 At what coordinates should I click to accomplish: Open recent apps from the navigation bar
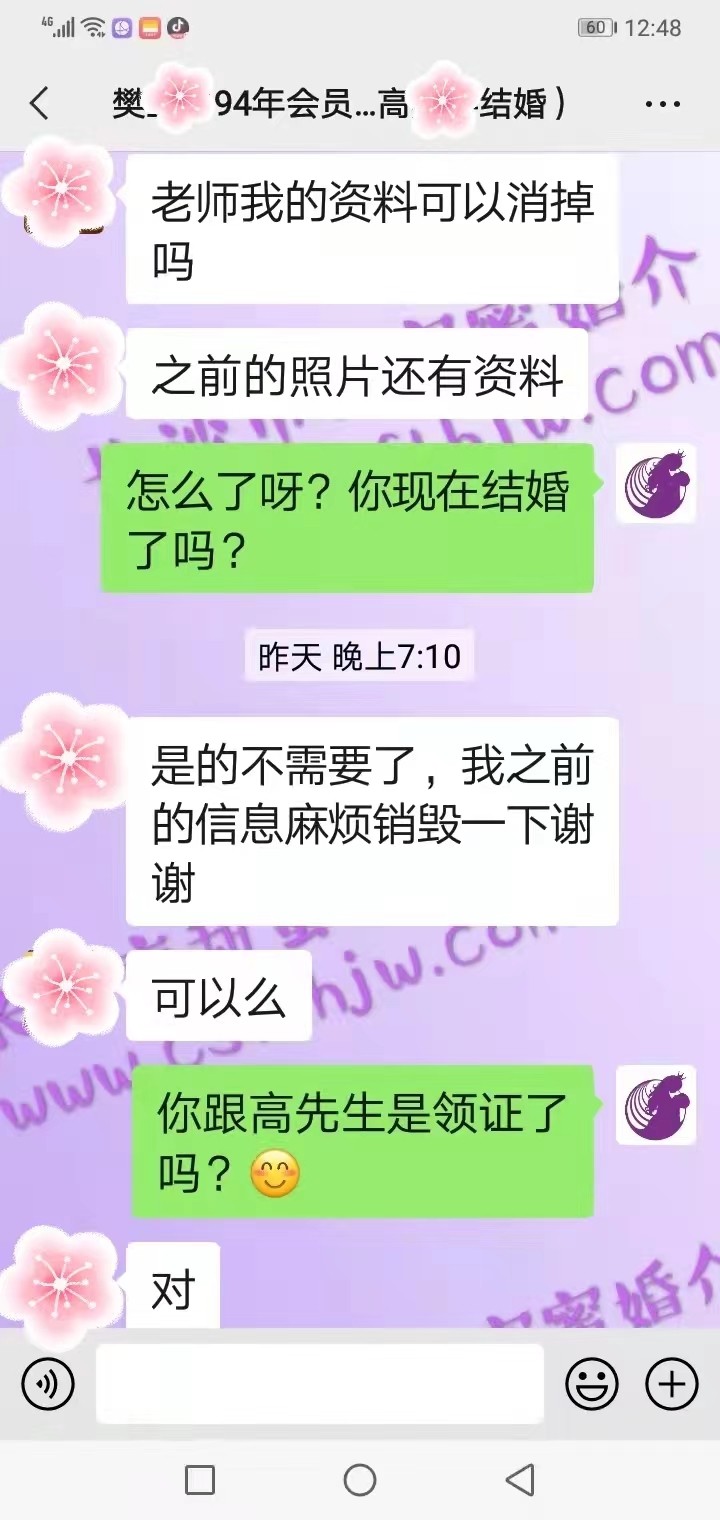(200, 1480)
